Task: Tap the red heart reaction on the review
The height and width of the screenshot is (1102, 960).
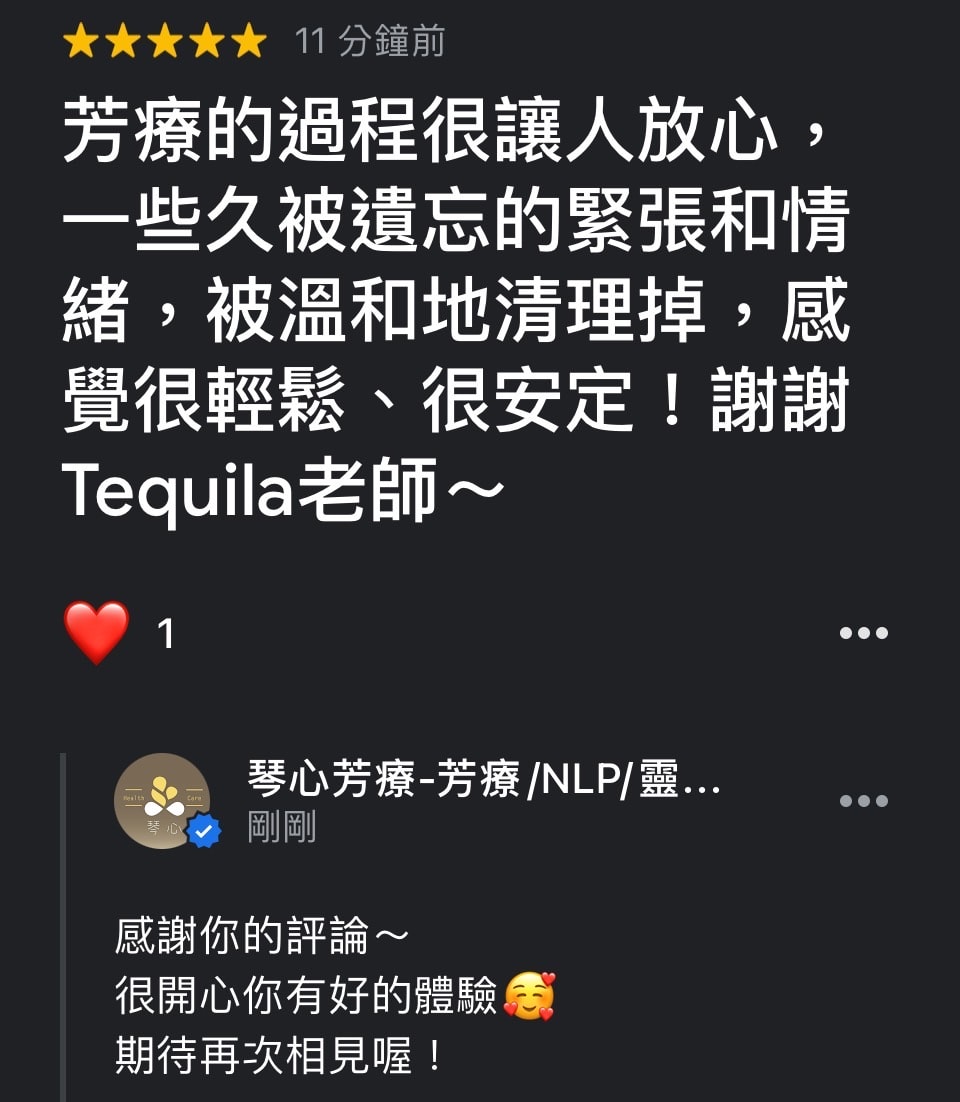Action: pos(97,632)
